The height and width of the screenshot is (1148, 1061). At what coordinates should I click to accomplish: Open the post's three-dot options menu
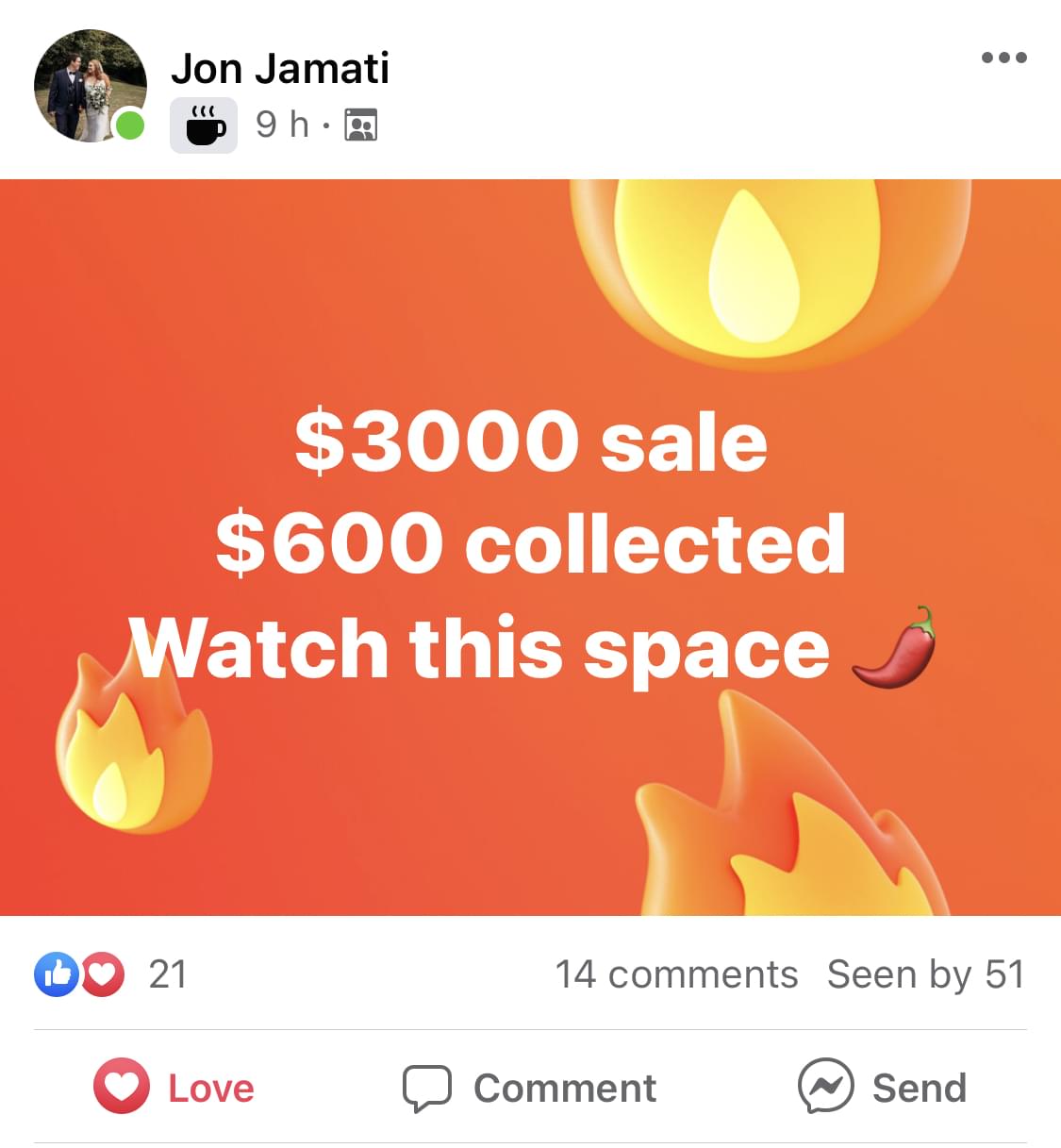pyautogui.click(x=1003, y=58)
